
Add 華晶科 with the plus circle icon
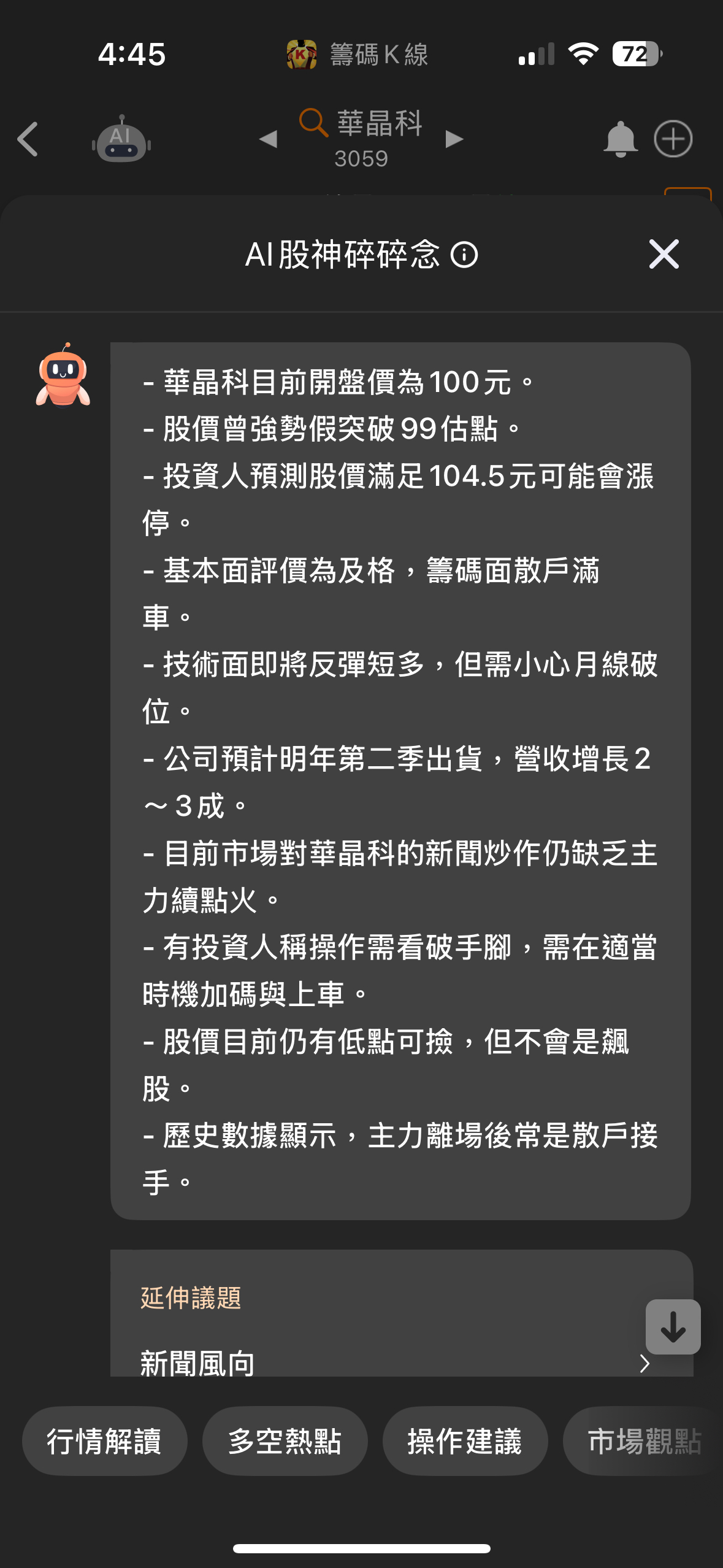673,139
